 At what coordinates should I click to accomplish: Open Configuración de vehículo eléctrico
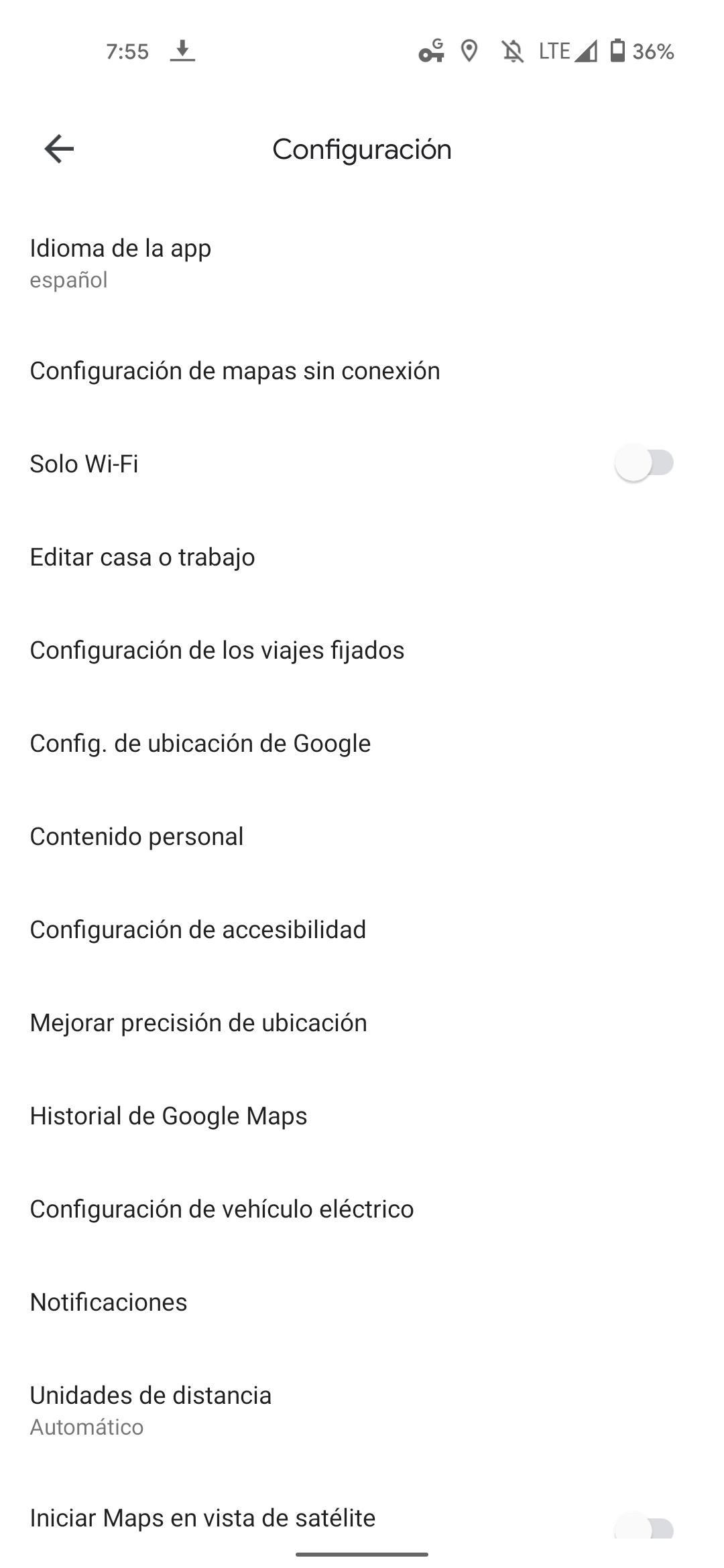coord(362,1209)
